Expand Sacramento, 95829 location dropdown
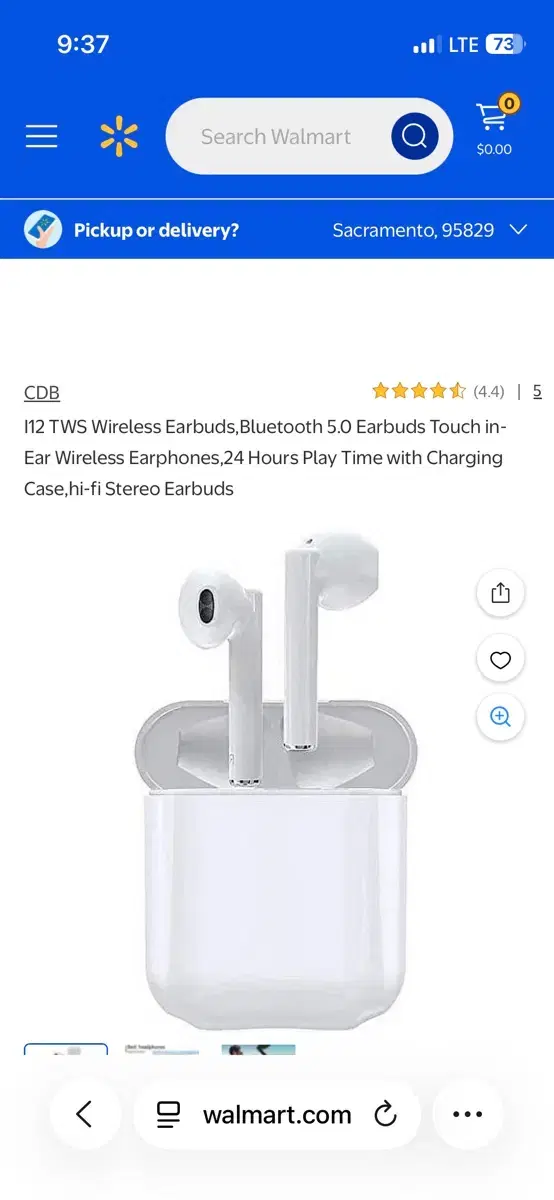Screen dimensions: 554x1200 pyautogui.click(x=430, y=230)
